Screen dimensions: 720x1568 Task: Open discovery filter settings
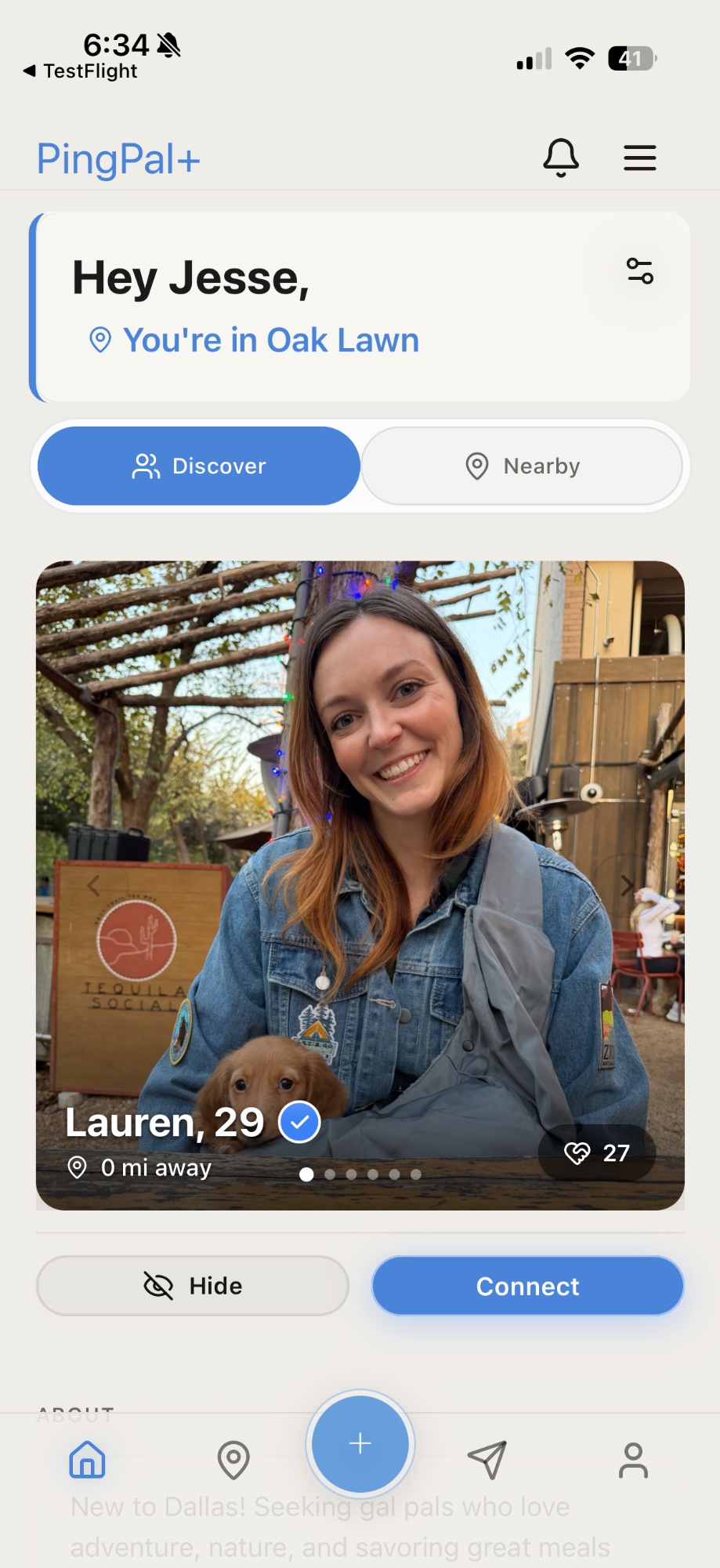tap(639, 271)
